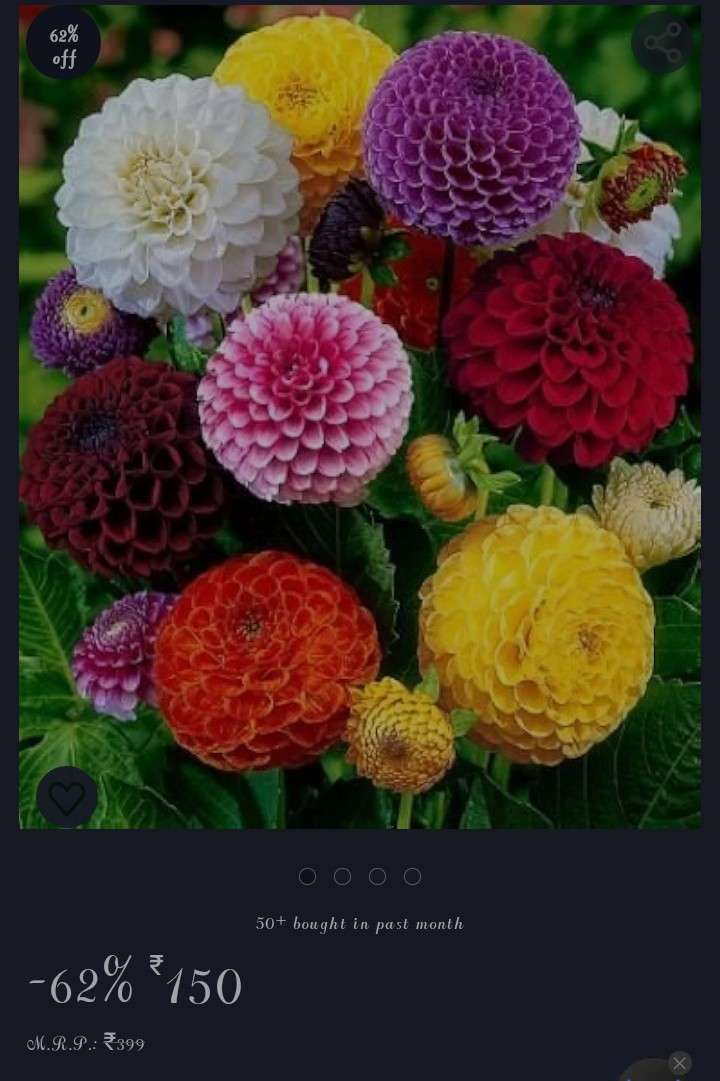View the dahlia bouquet image fullscreen
This screenshot has height=1081, width=720.
[x=360, y=417]
